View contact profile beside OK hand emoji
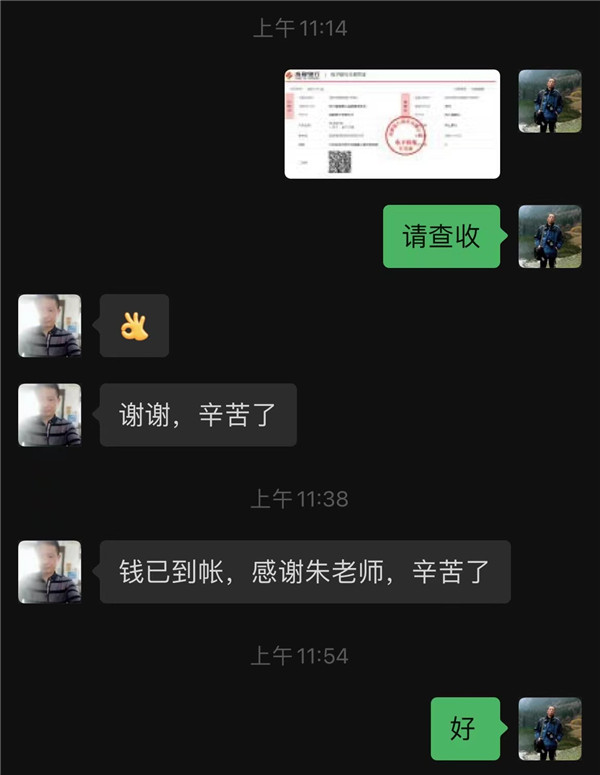 point(50,326)
